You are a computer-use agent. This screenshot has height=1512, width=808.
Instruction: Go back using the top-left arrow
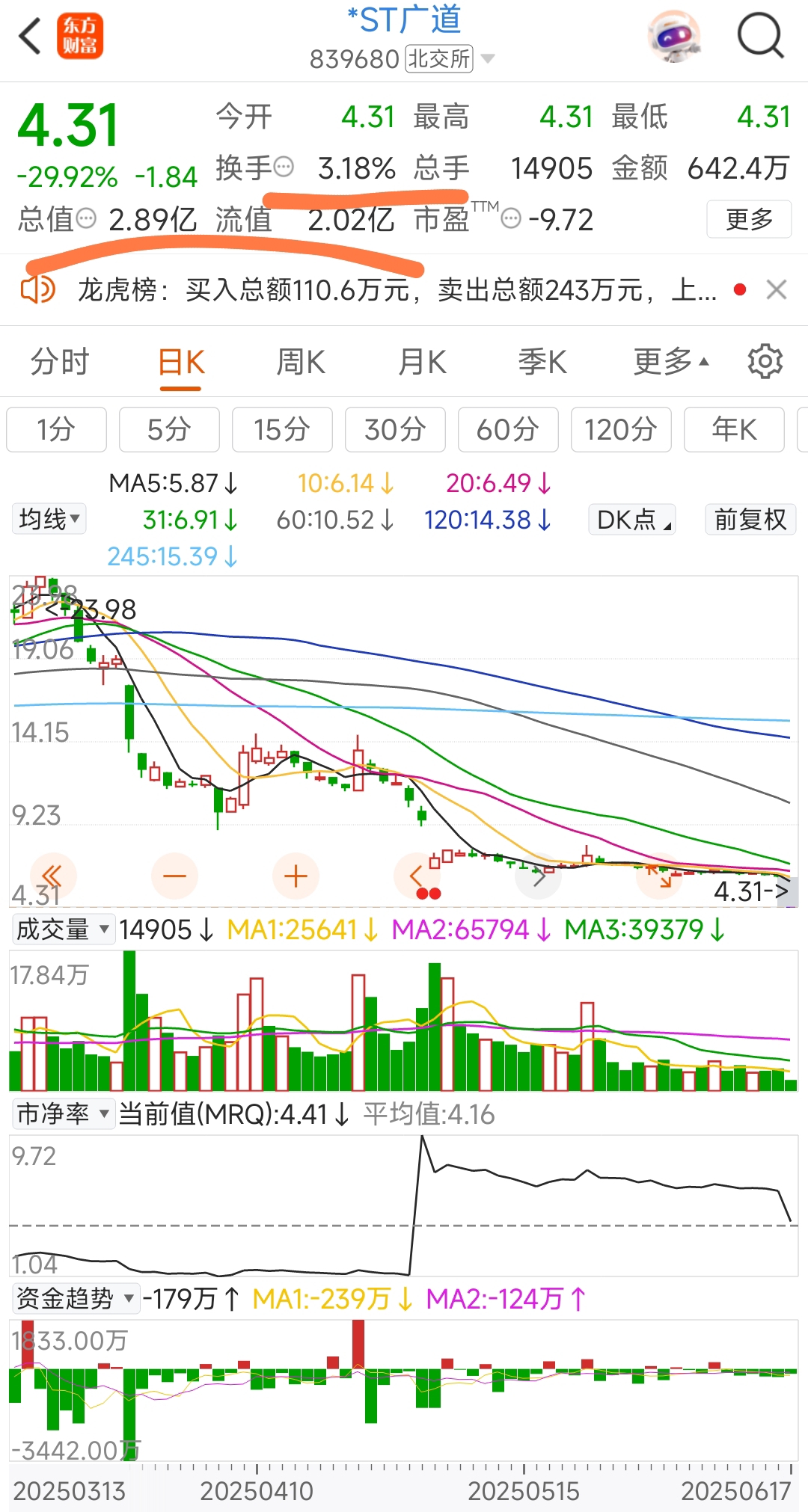coord(30,36)
